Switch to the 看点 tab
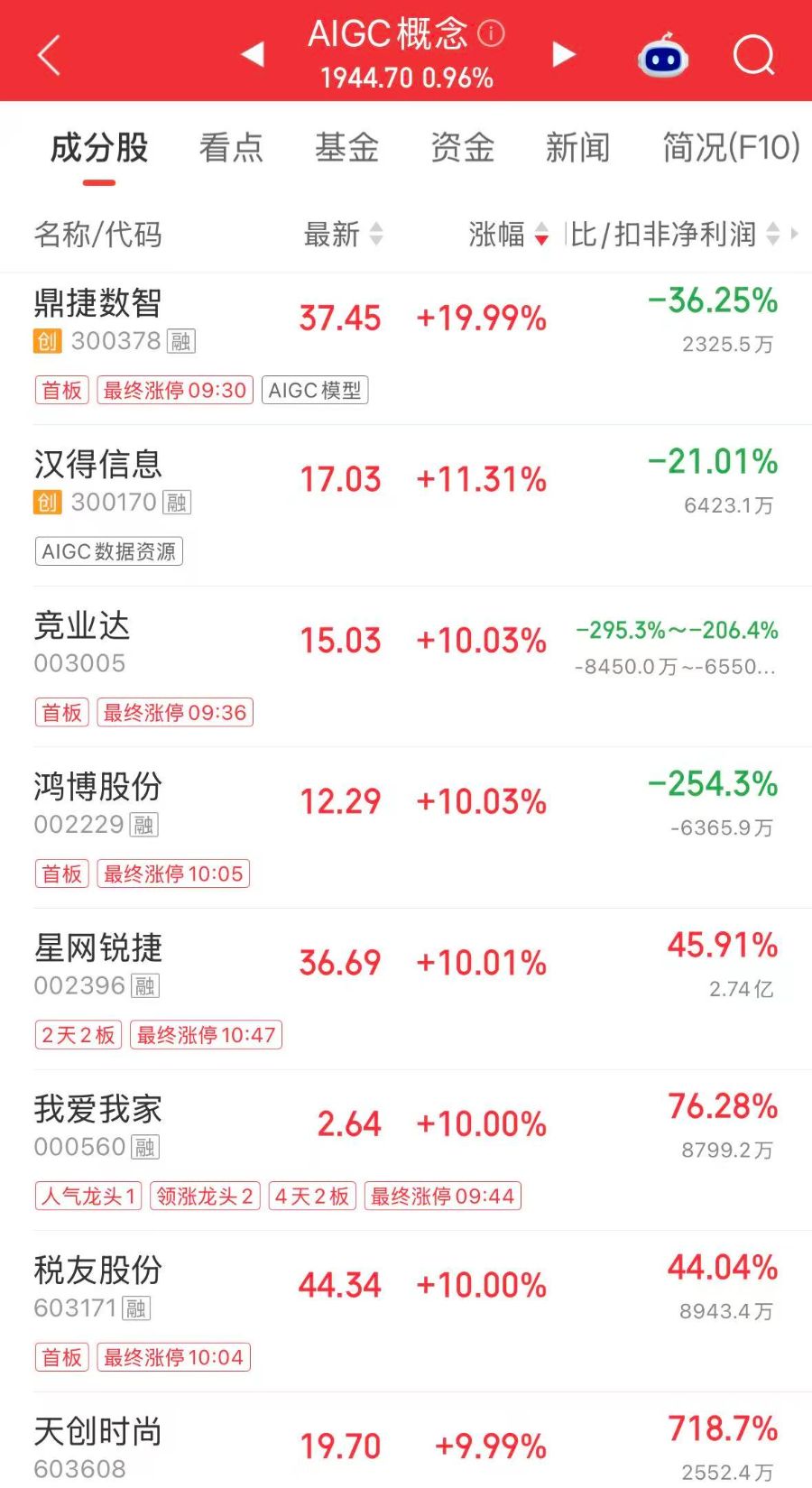The image size is (812, 1488). [231, 147]
